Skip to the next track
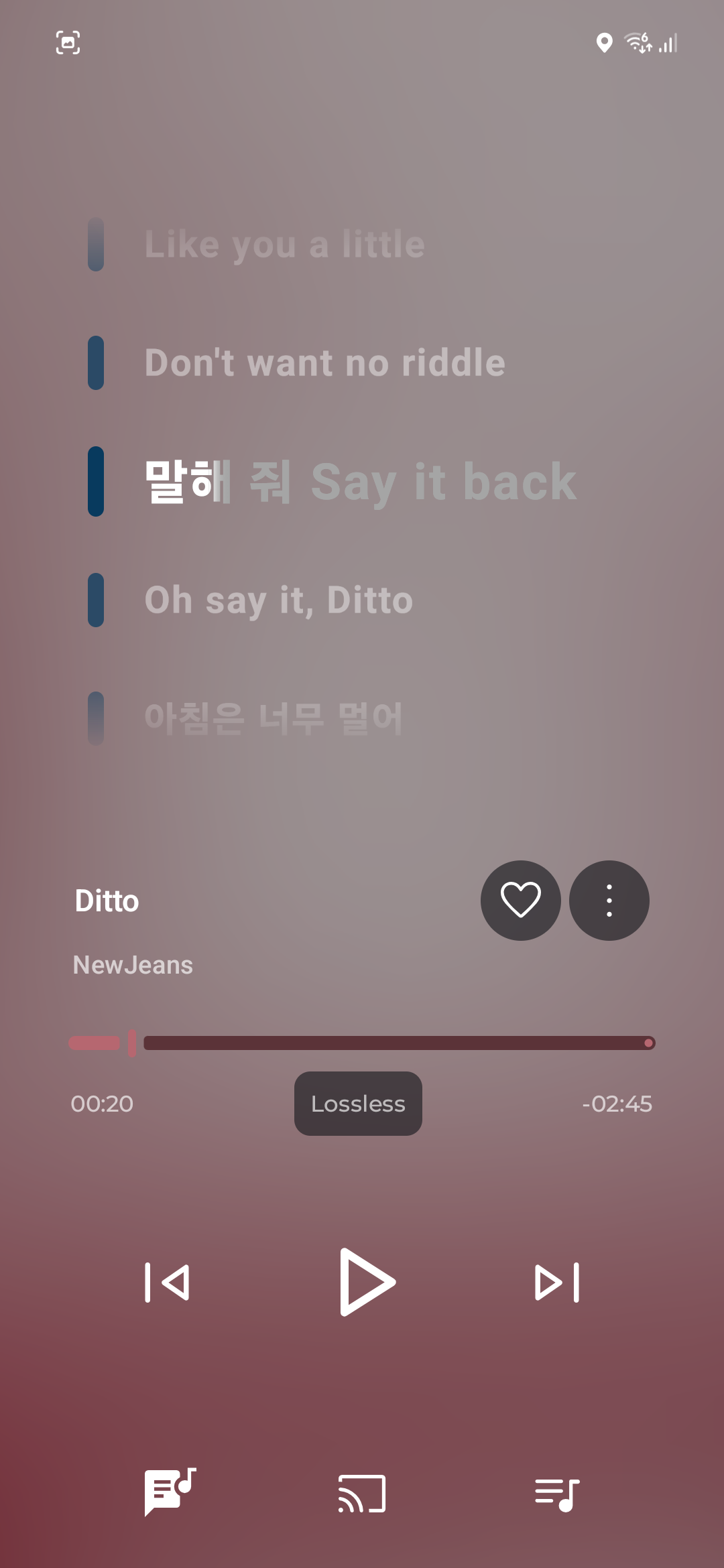The width and height of the screenshot is (724, 1568). point(556,1283)
